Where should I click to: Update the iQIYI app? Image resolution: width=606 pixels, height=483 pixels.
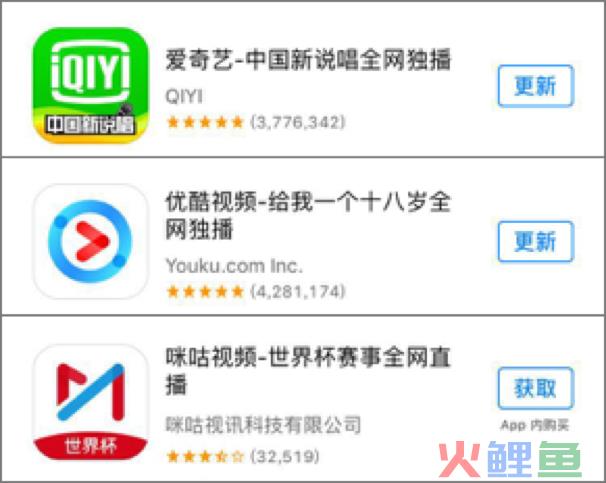[535, 86]
